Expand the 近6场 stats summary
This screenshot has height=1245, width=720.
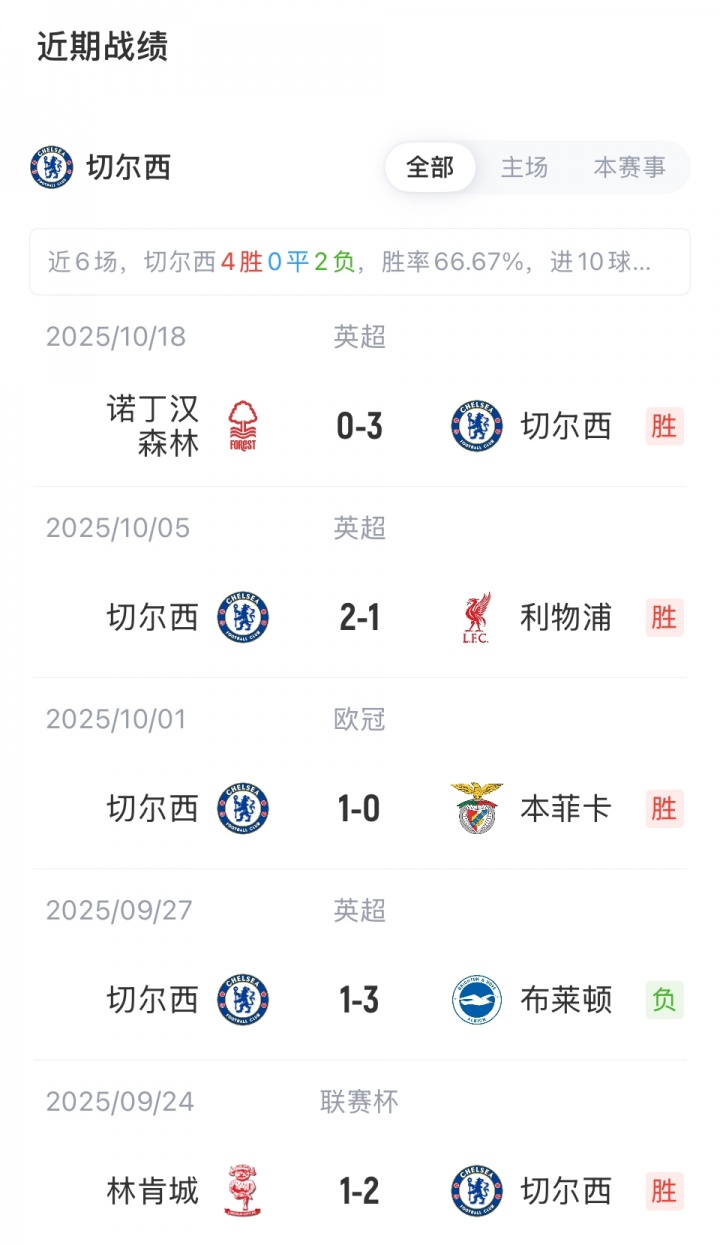click(360, 262)
